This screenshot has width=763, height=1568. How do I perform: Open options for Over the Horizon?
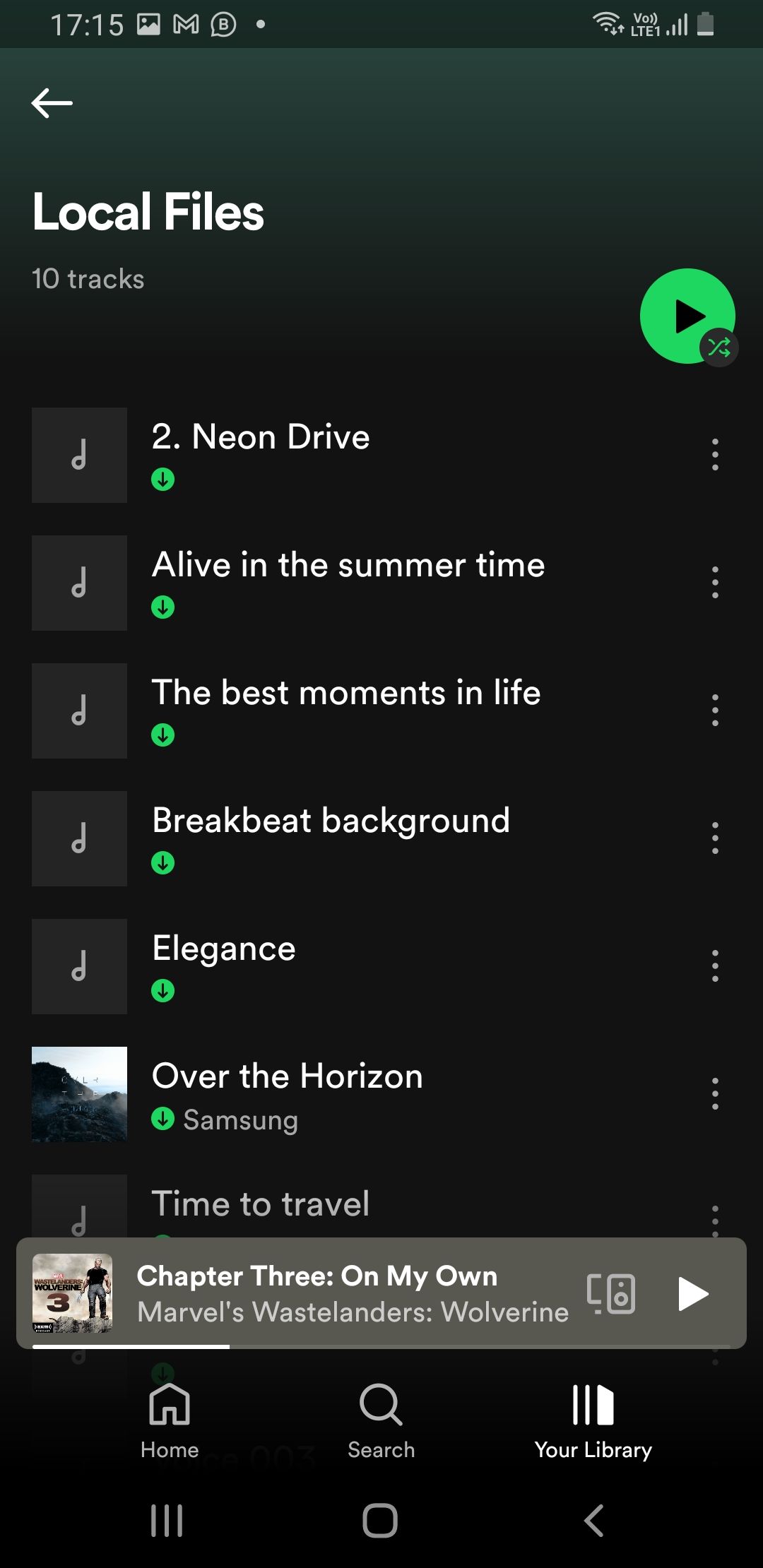pyautogui.click(x=715, y=1094)
